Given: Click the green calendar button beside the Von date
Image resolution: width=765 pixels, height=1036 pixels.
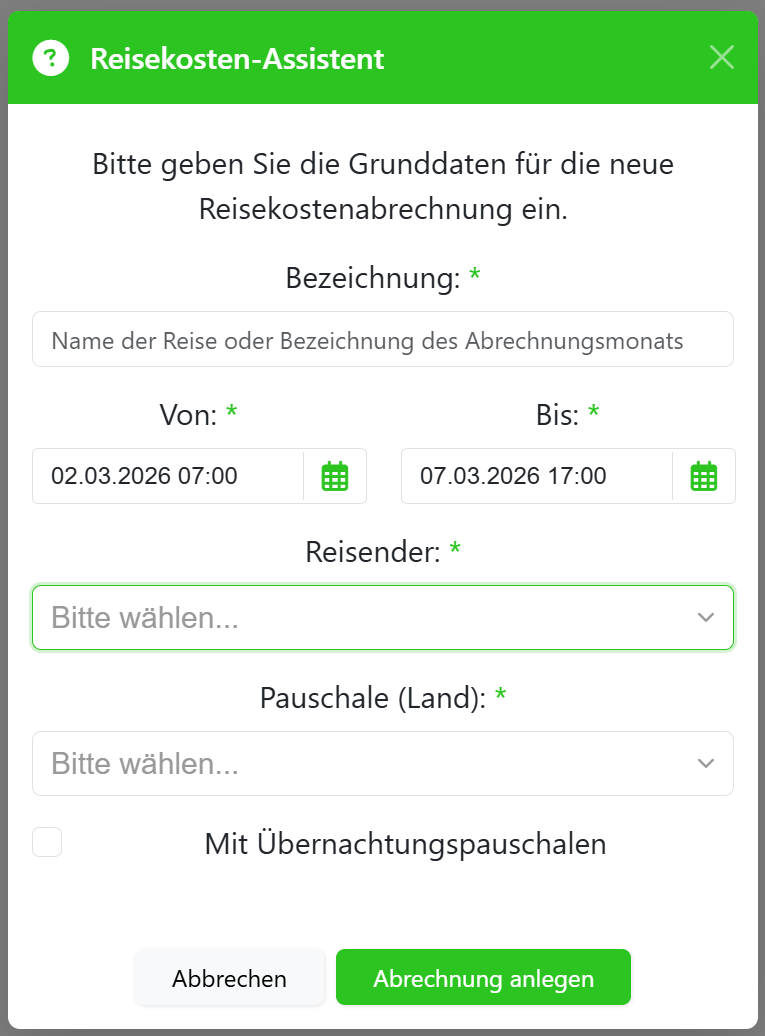Looking at the screenshot, I should [335, 476].
